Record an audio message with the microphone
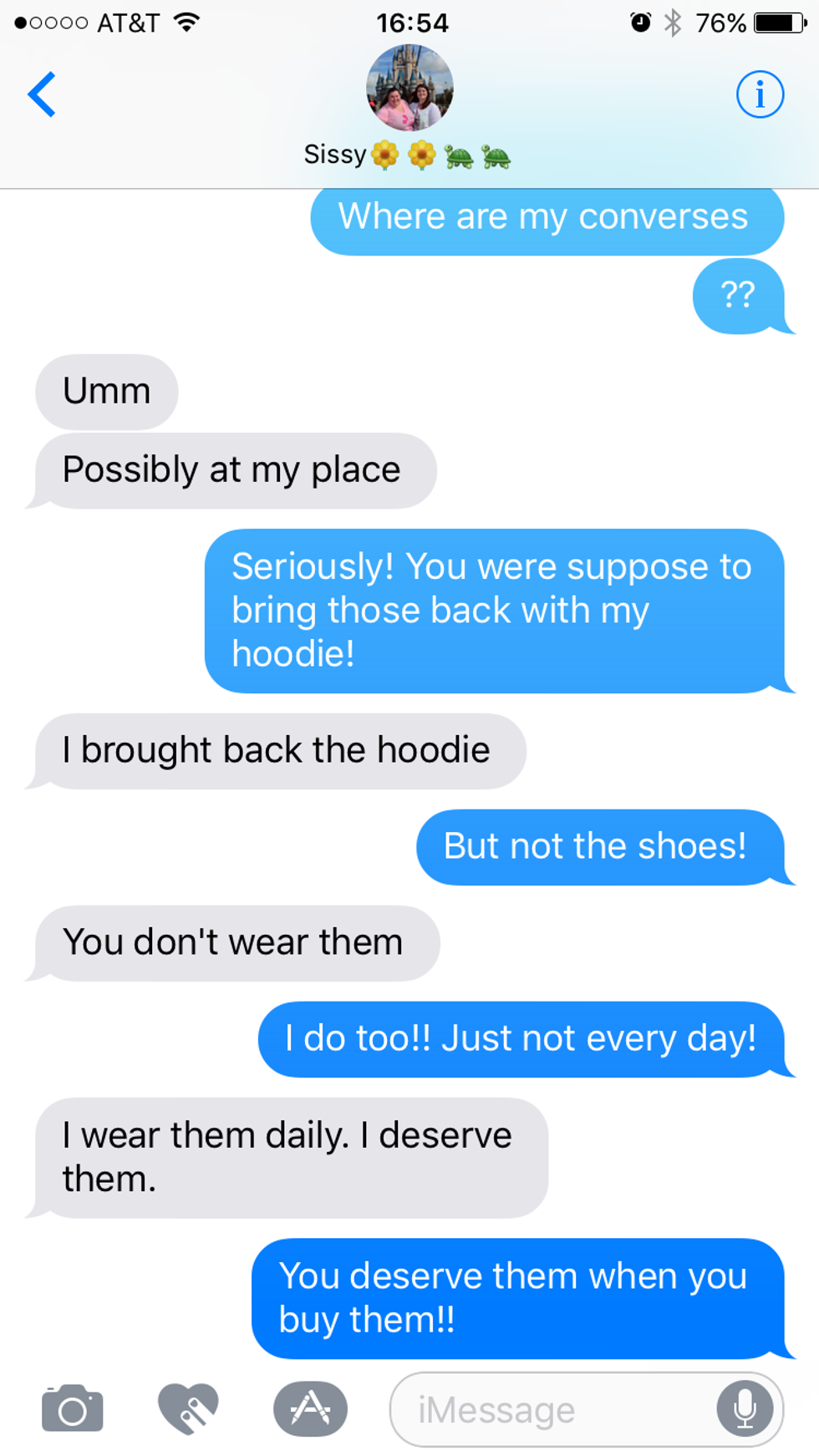Image resolution: width=819 pixels, height=1456 pixels. click(744, 1409)
